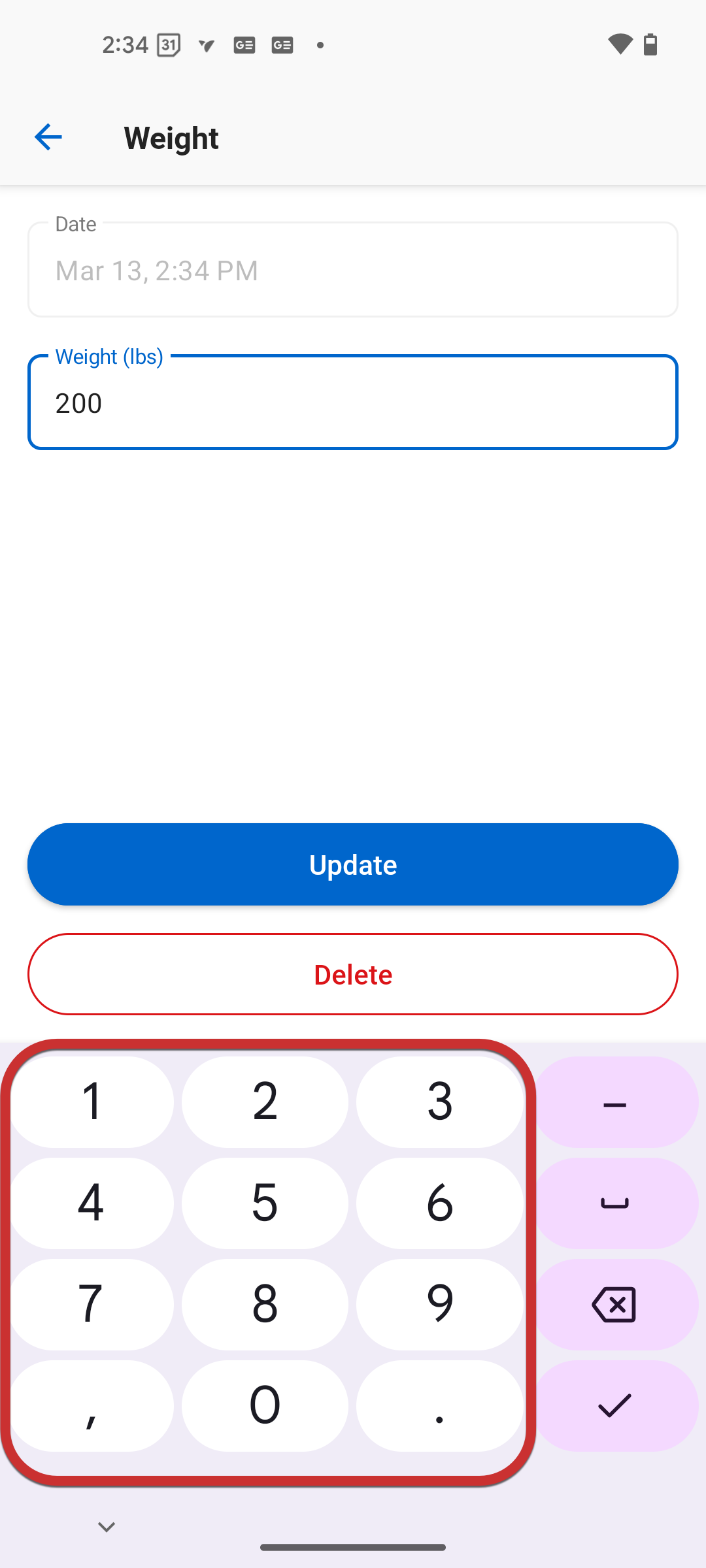Tap the Update button
The width and height of the screenshot is (706, 1568).
point(353,864)
